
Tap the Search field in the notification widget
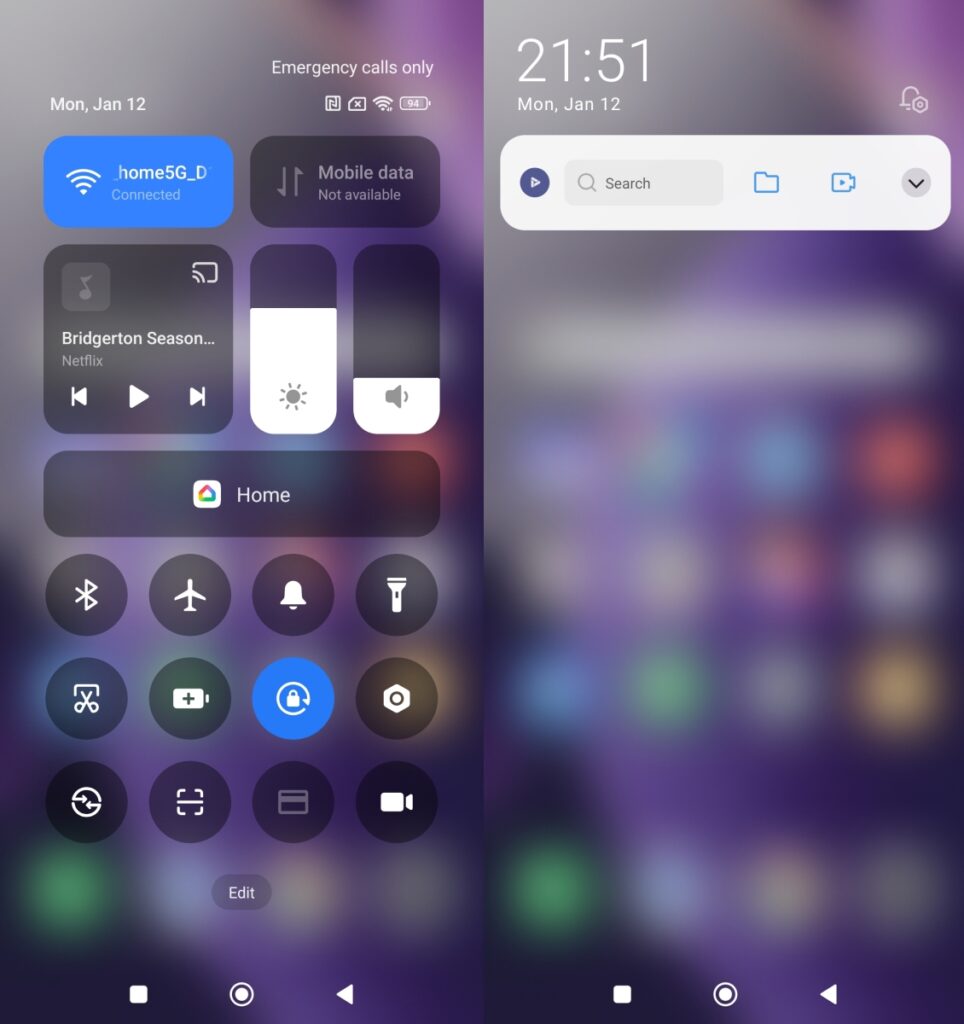[643, 183]
